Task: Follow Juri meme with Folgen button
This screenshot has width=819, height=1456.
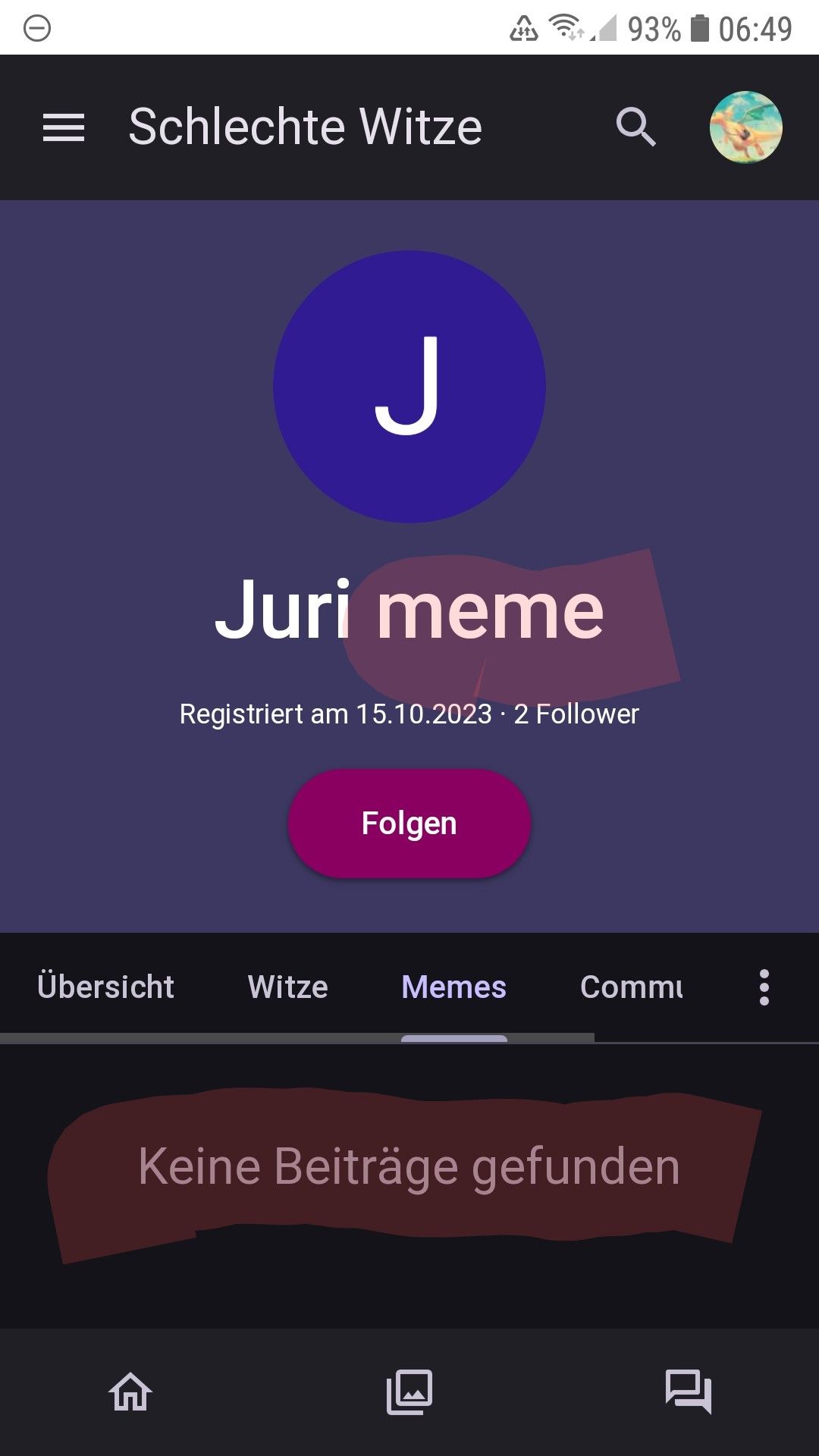Action: coord(409,824)
